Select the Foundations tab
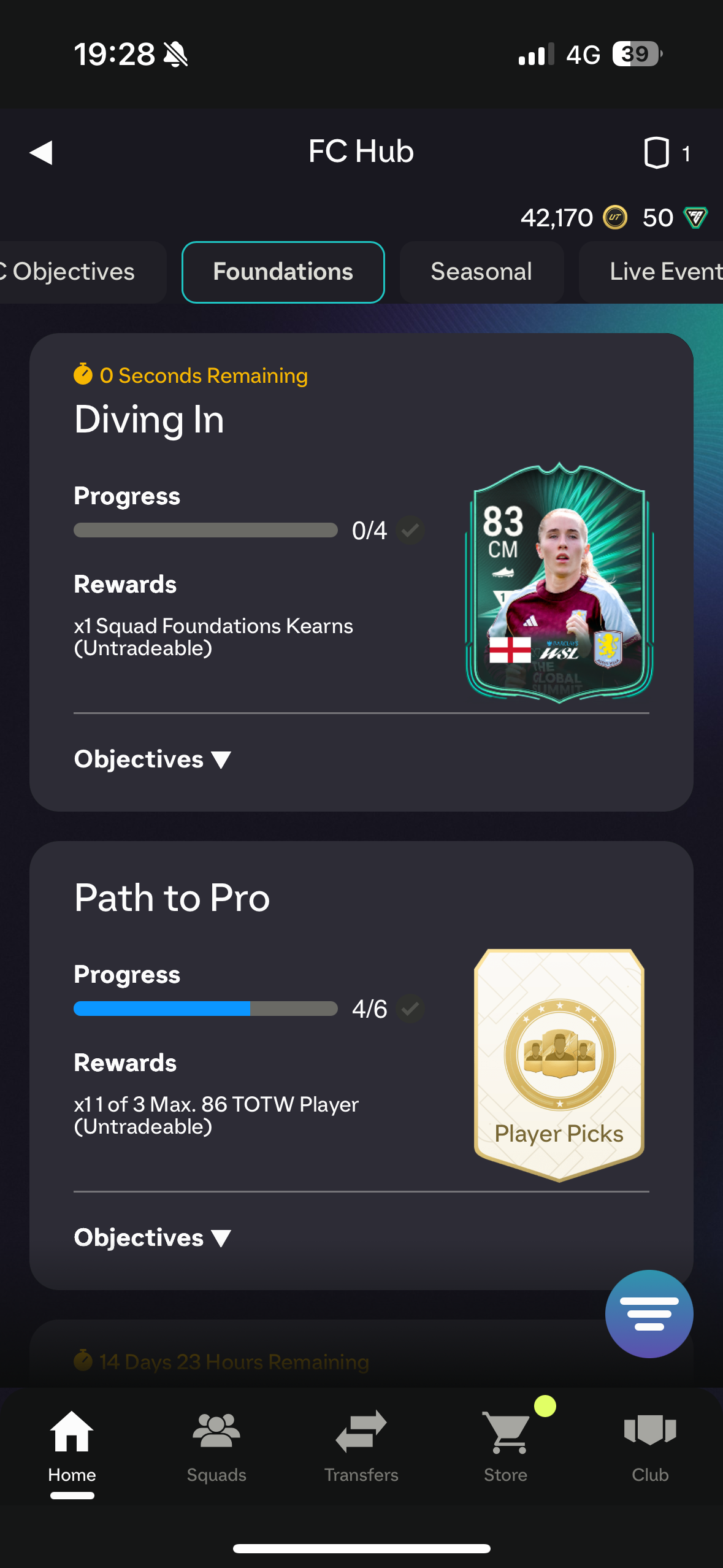Viewport: 723px width, 1568px height. pos(283,272)
